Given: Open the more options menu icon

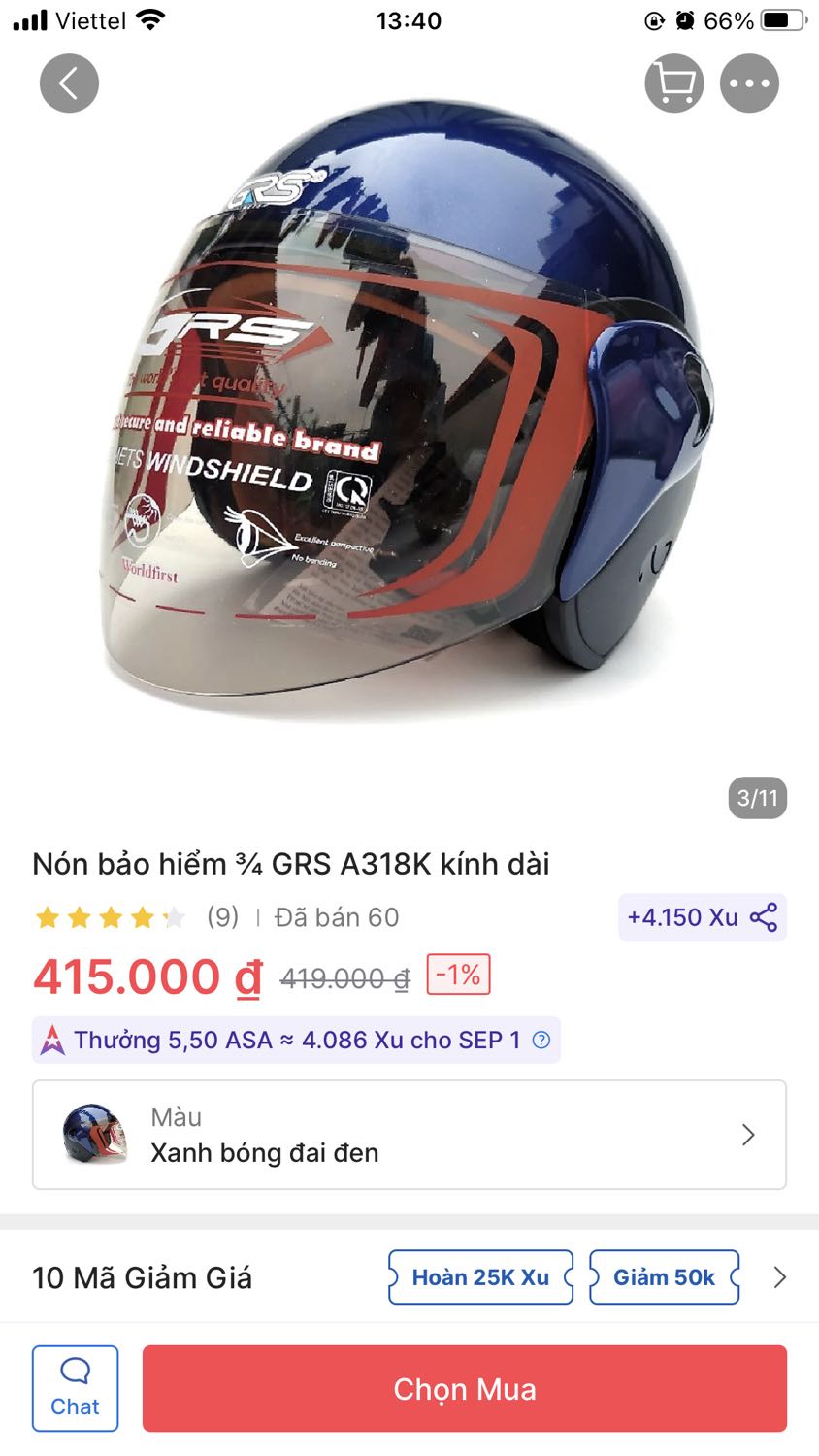Looking at the screenshot, I should click(x=749, y=83).
